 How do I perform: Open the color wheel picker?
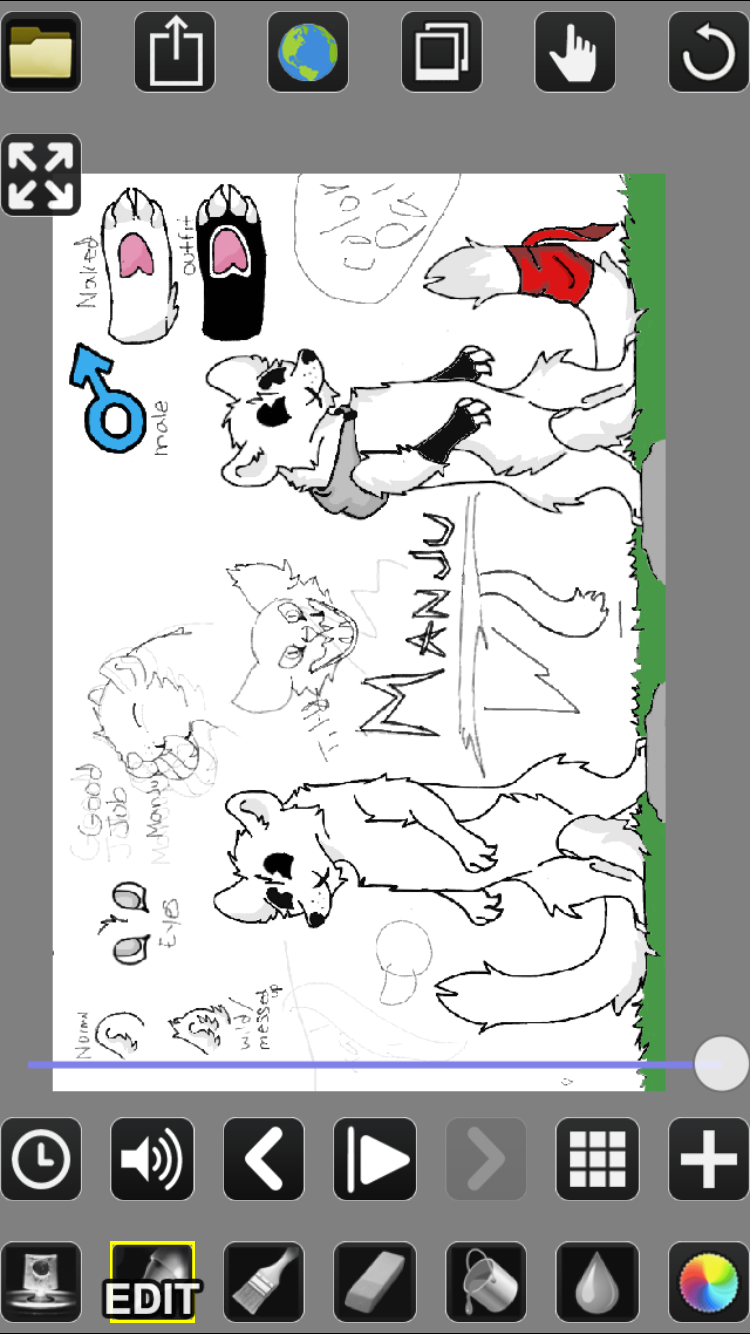click(708, 1282)
